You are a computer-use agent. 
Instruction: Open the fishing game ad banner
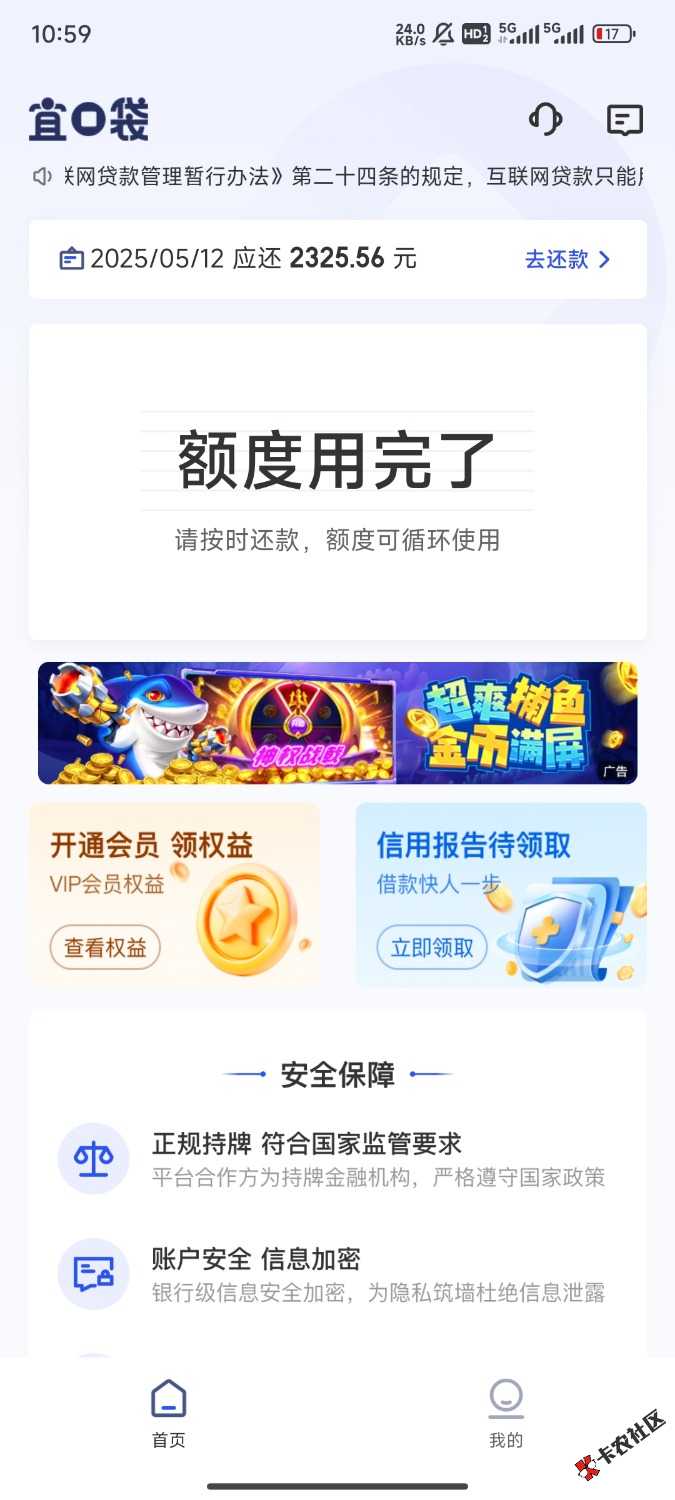[x=337, y=723]
